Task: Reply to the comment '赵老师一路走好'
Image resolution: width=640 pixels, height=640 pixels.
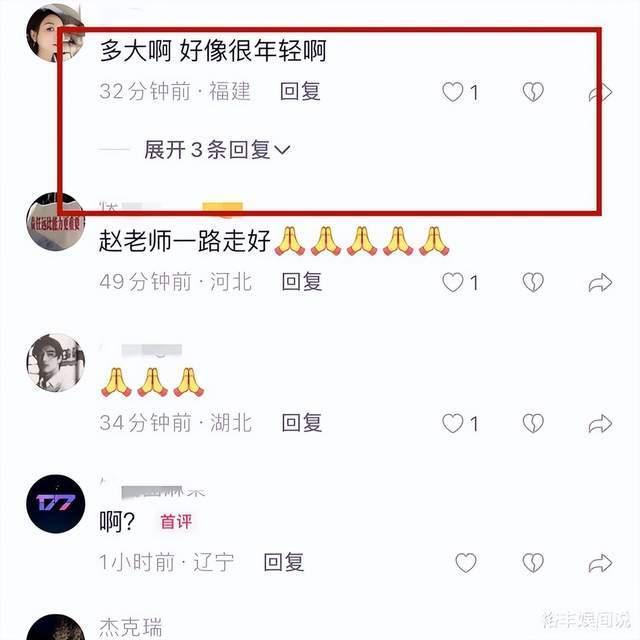Action: coord(301,282)
